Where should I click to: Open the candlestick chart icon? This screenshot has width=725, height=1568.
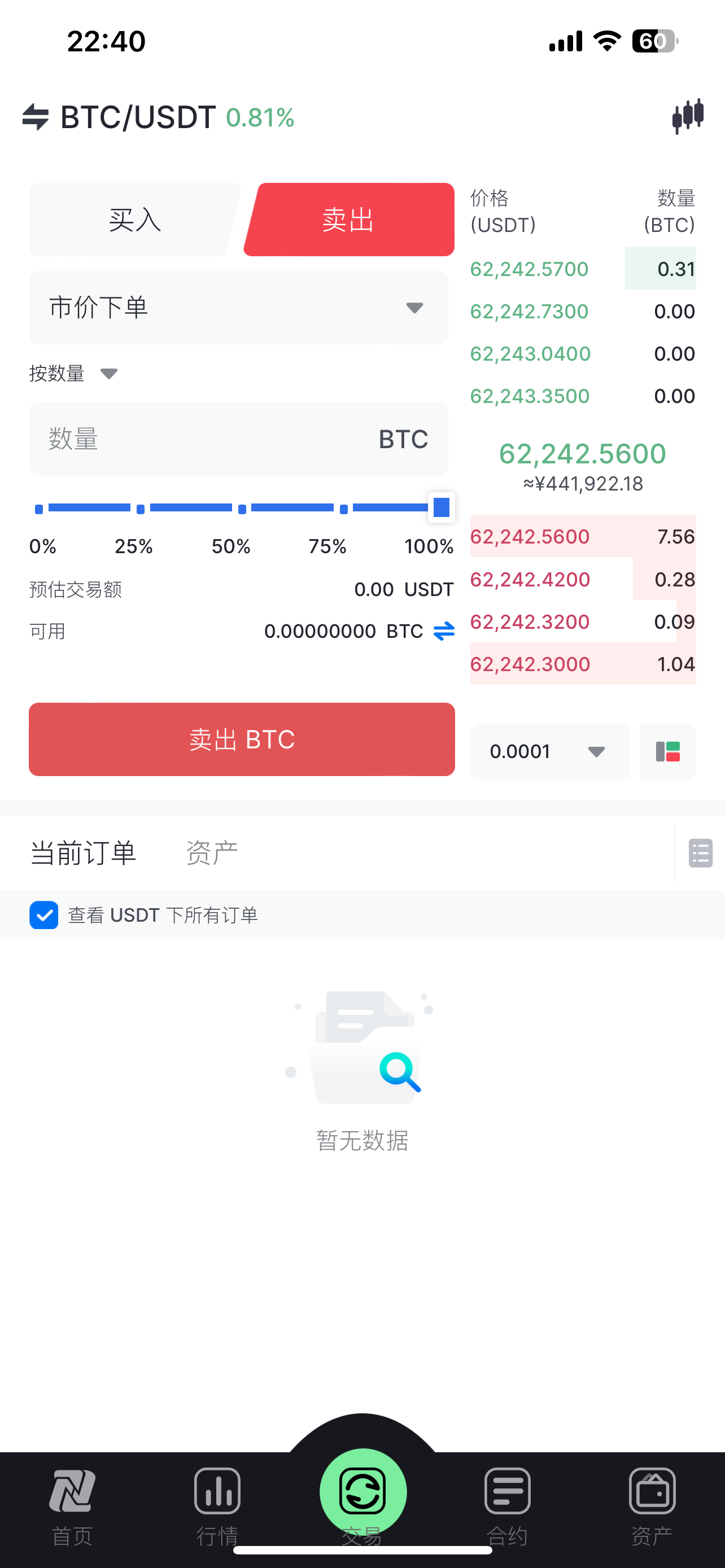click(688, 116)
